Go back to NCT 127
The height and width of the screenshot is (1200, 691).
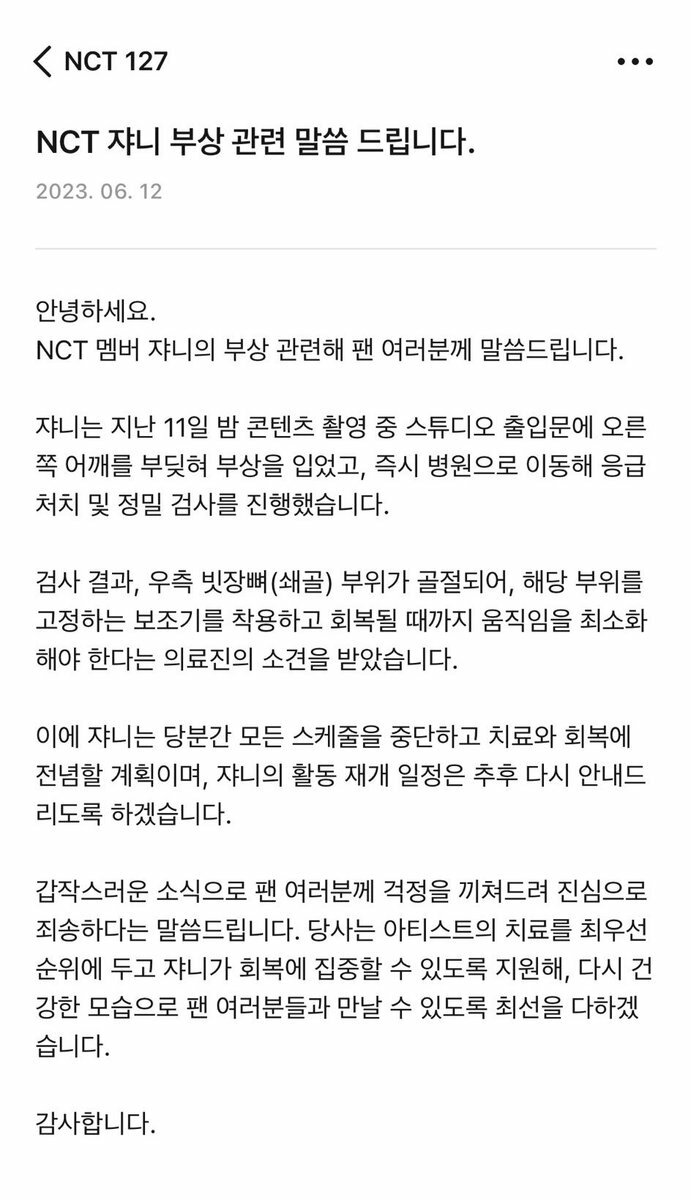45,62
